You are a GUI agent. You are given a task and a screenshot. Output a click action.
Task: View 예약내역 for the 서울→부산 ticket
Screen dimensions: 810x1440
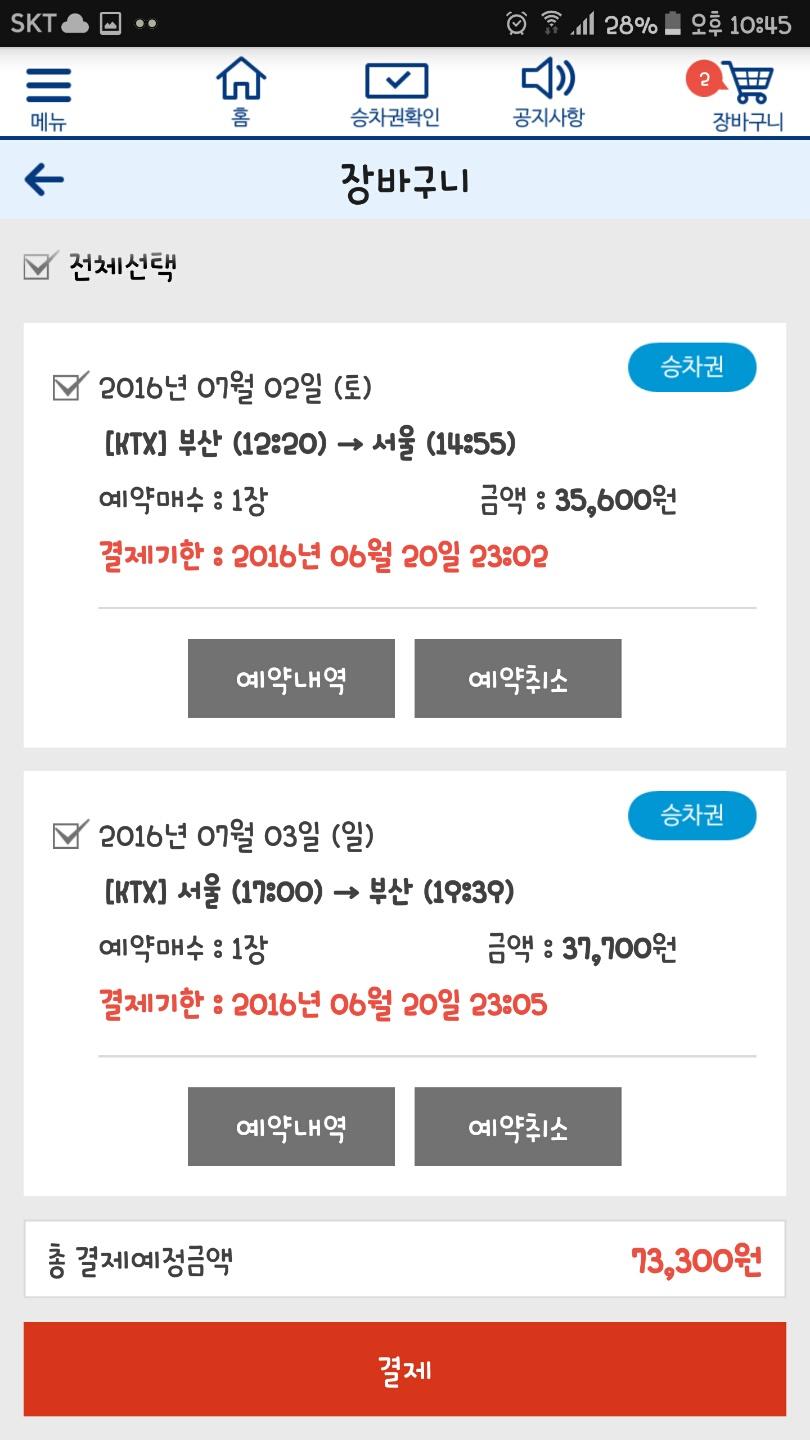pyautogui.click(x=291, y=1127)
